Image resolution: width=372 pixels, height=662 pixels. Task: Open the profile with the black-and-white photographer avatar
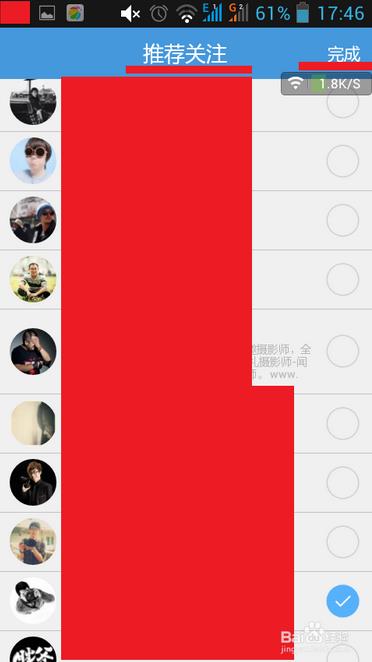click(x=33, y=600)
